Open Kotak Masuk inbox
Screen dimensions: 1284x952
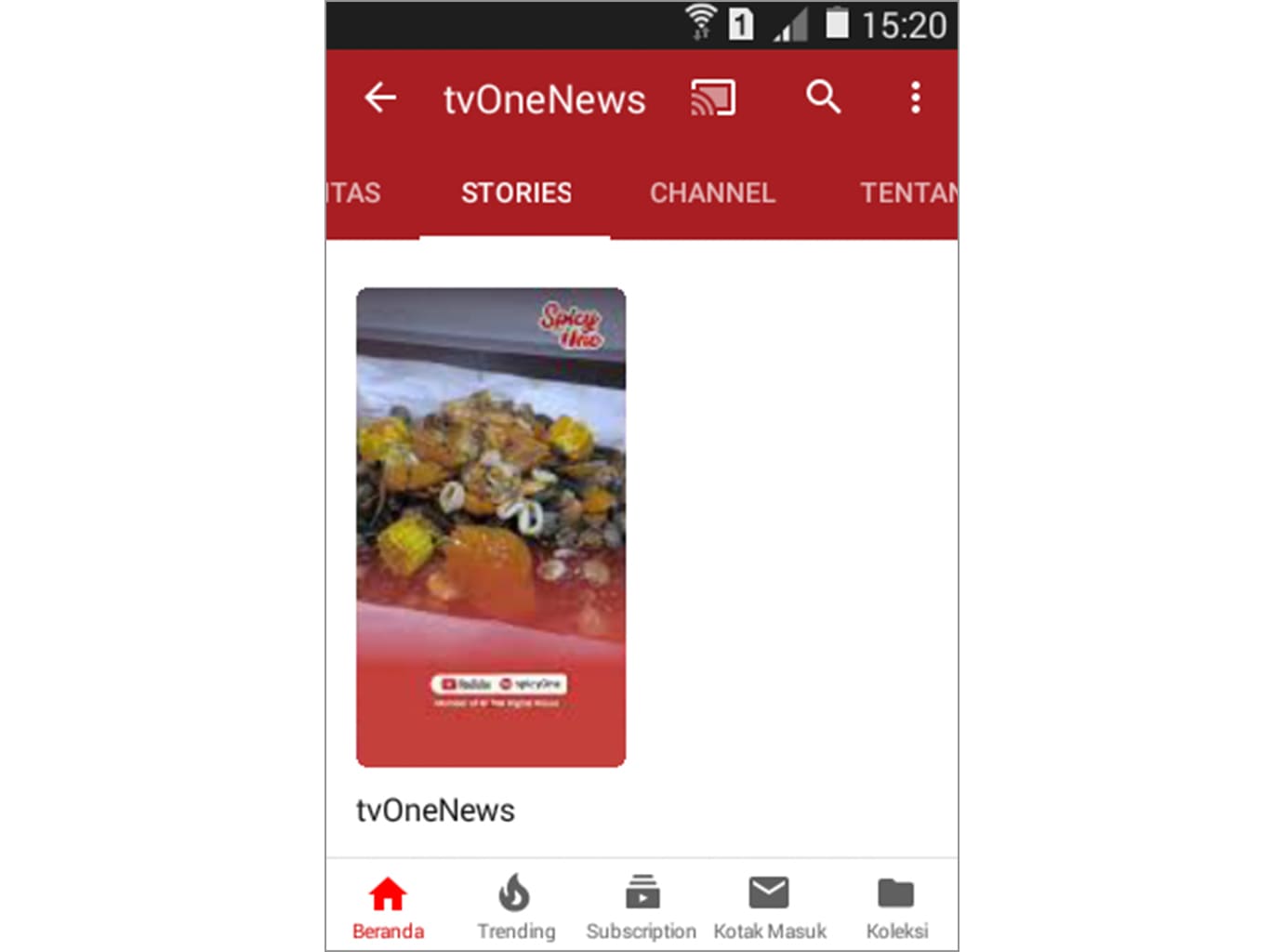click(769, 906)
